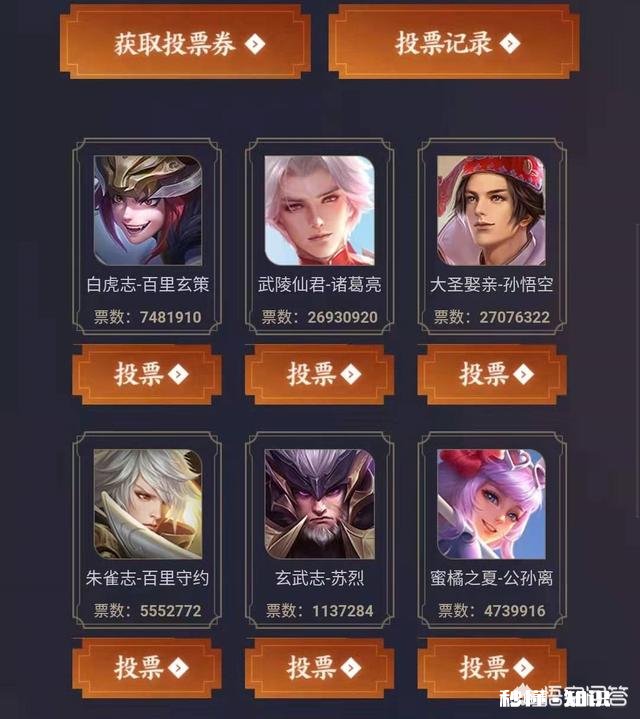Vote for 武陵仙君-诸葛亮
Viewport: 640px width, 719px height.
320,374
